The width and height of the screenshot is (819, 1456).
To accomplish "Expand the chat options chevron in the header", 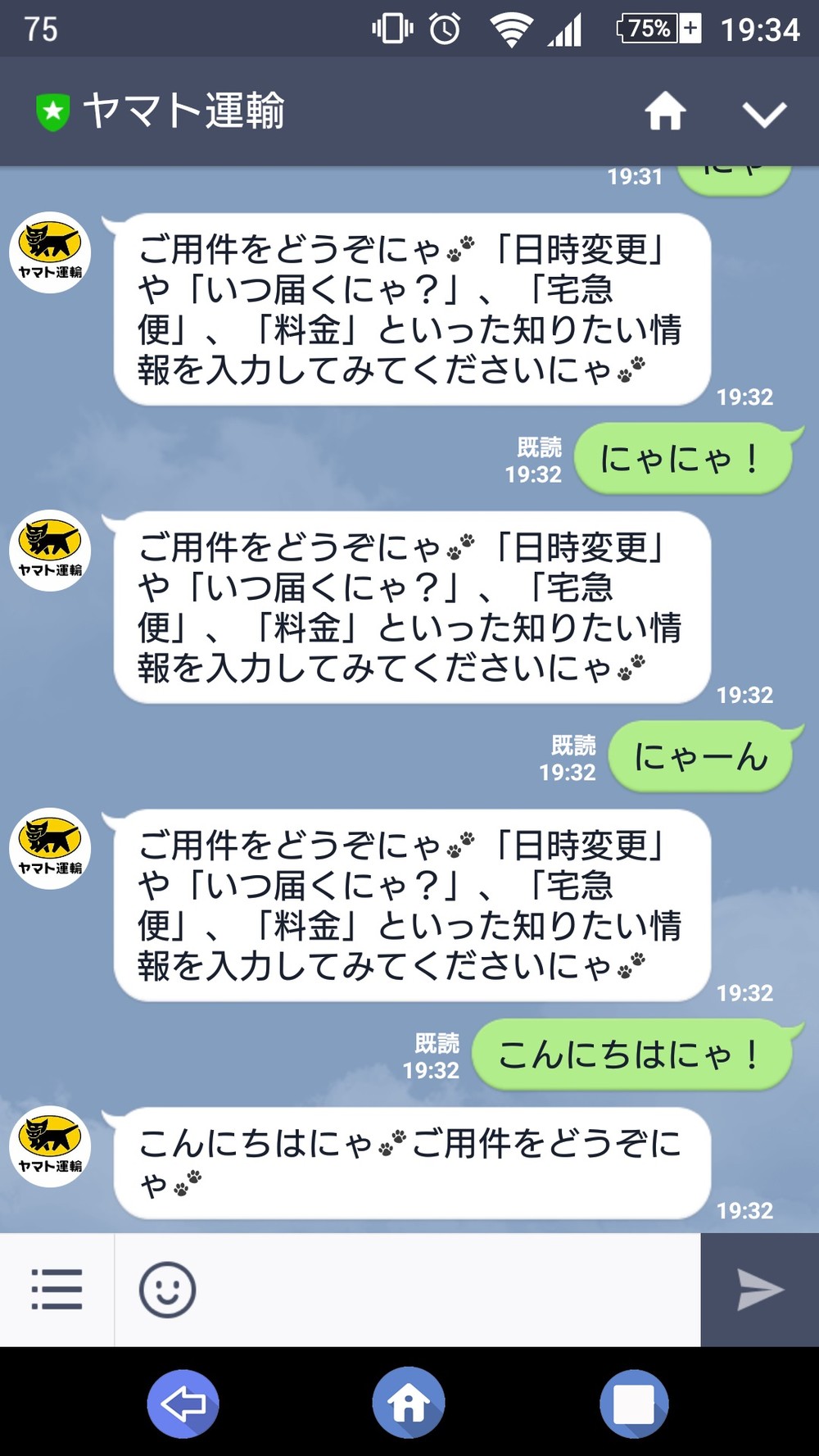I will click(767, 115).
